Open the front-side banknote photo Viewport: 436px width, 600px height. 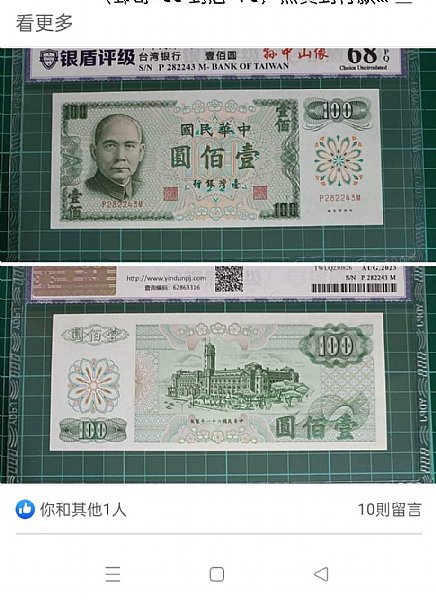(x=218, y=155)
